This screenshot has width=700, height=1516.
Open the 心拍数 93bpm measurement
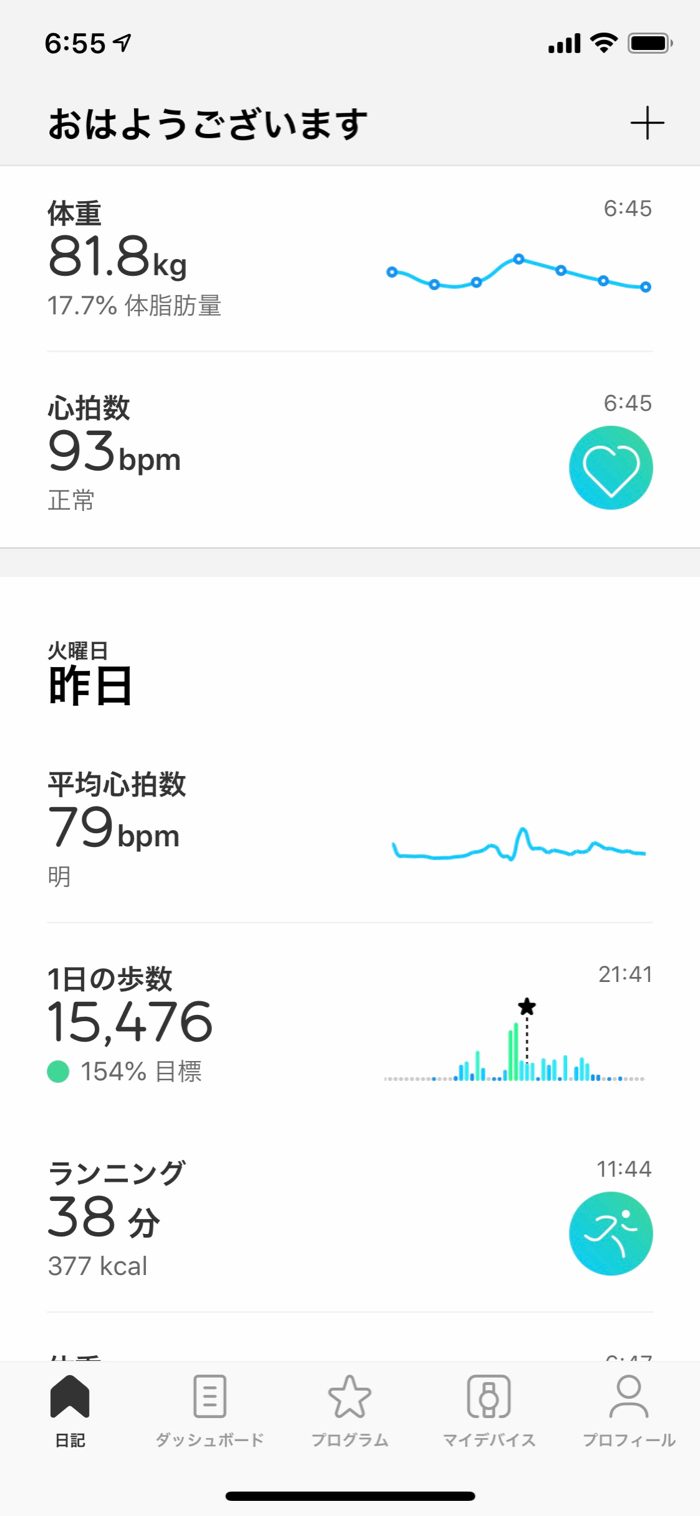click(350, 452)
